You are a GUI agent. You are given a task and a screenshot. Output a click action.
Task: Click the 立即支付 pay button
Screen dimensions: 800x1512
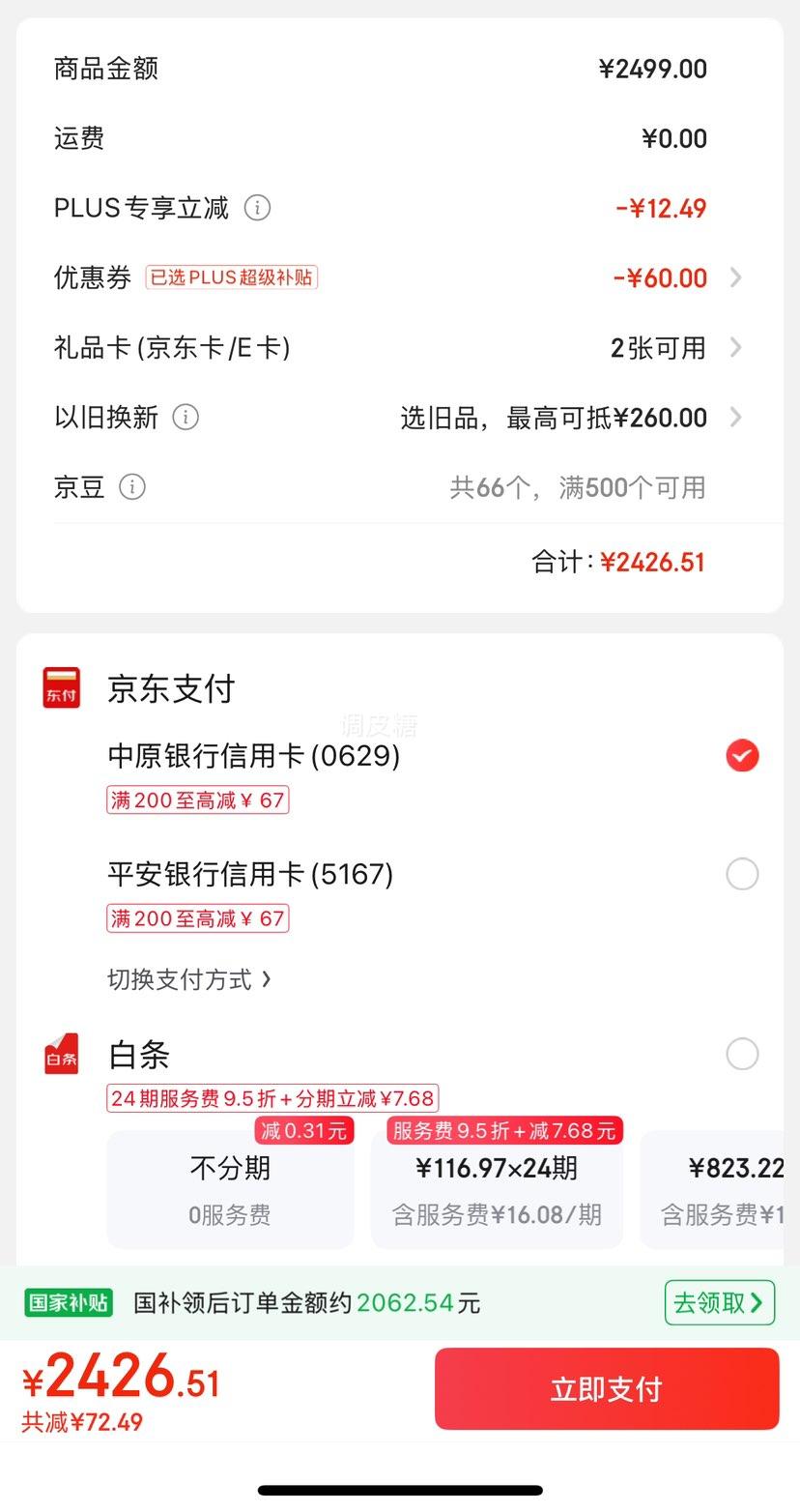coord(606,1388)
